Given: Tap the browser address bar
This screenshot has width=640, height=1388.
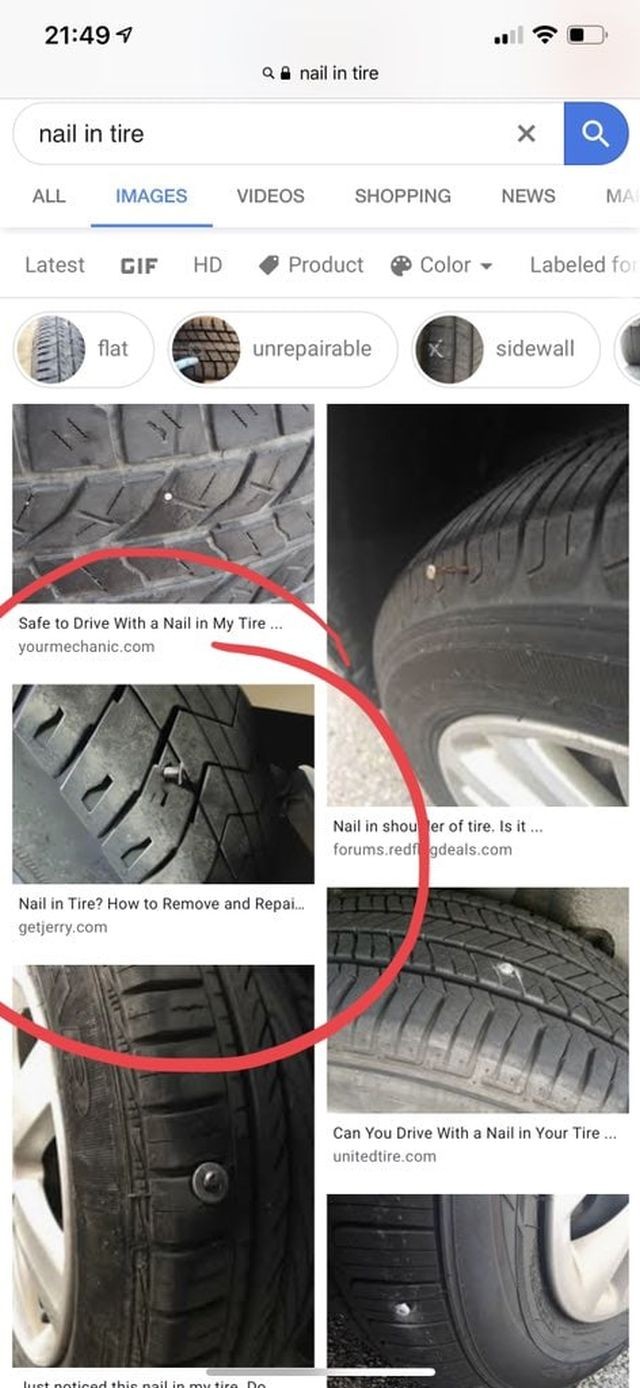Looking at the screenshot, I should click(x=320, y=73).
